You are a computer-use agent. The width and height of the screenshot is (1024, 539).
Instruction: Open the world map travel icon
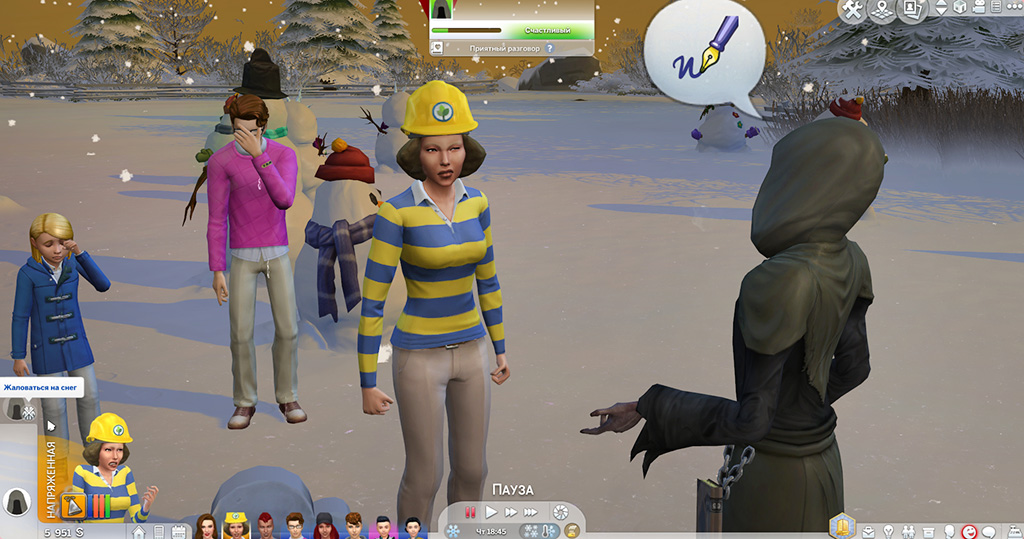[x=881, y=11]
